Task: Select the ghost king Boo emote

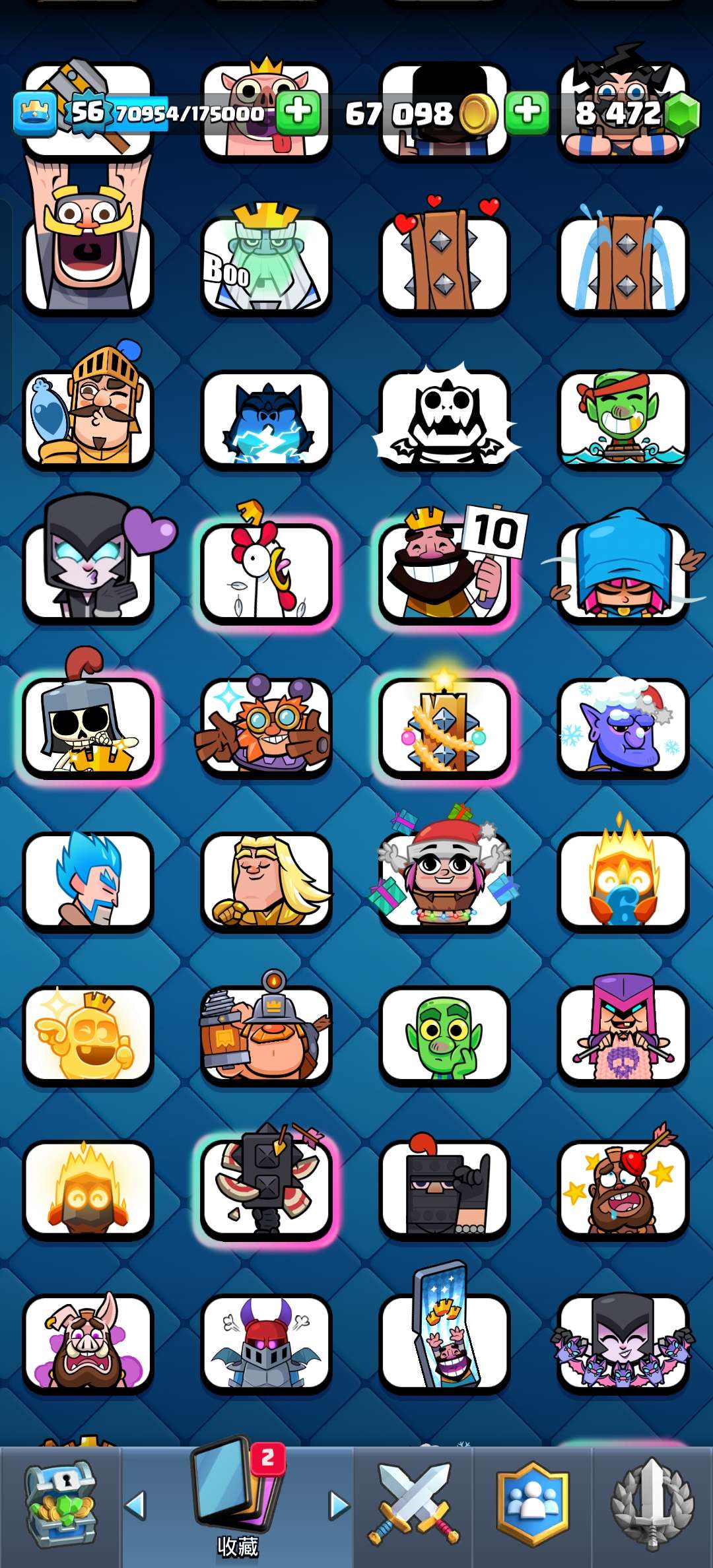Action: pos(265,264)
